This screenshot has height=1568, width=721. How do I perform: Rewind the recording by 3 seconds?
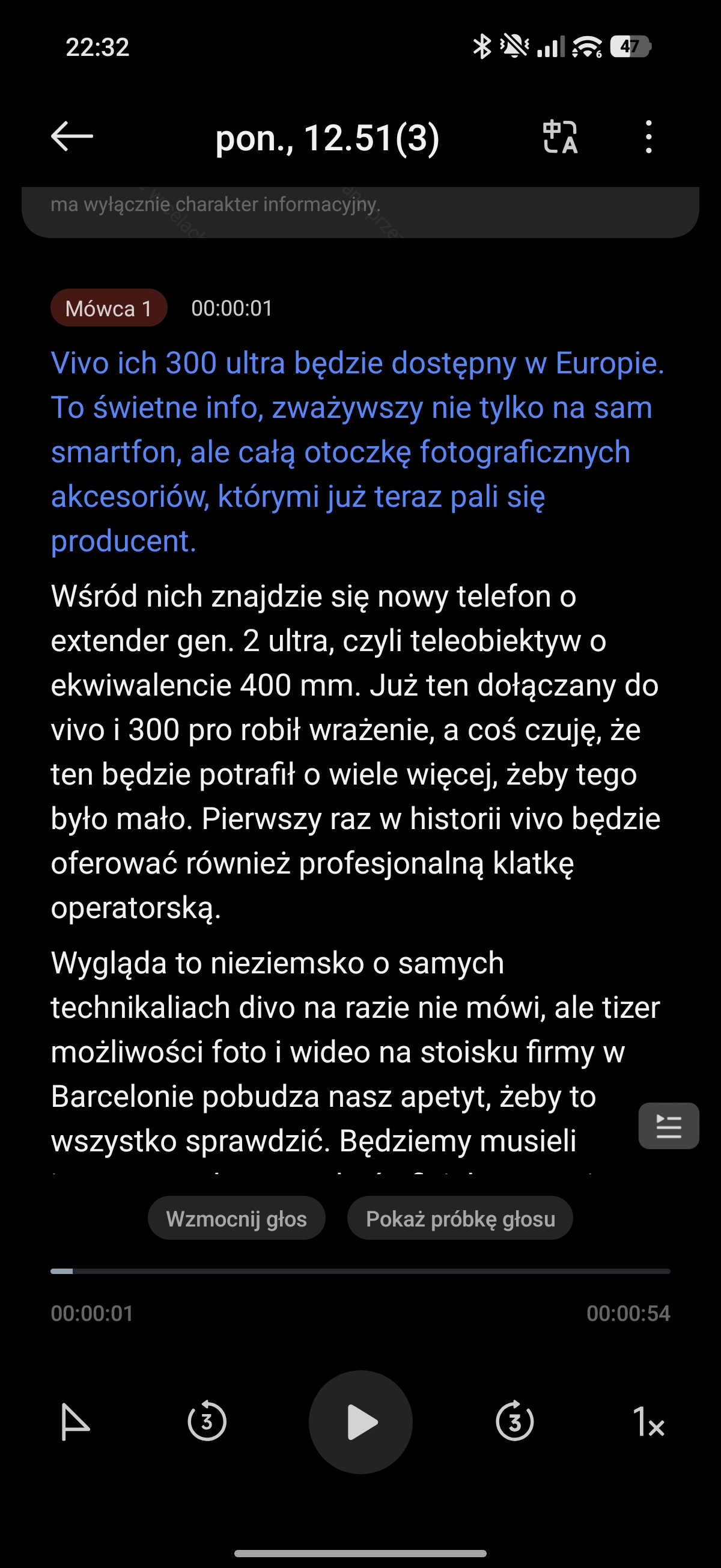point(207,1423)
